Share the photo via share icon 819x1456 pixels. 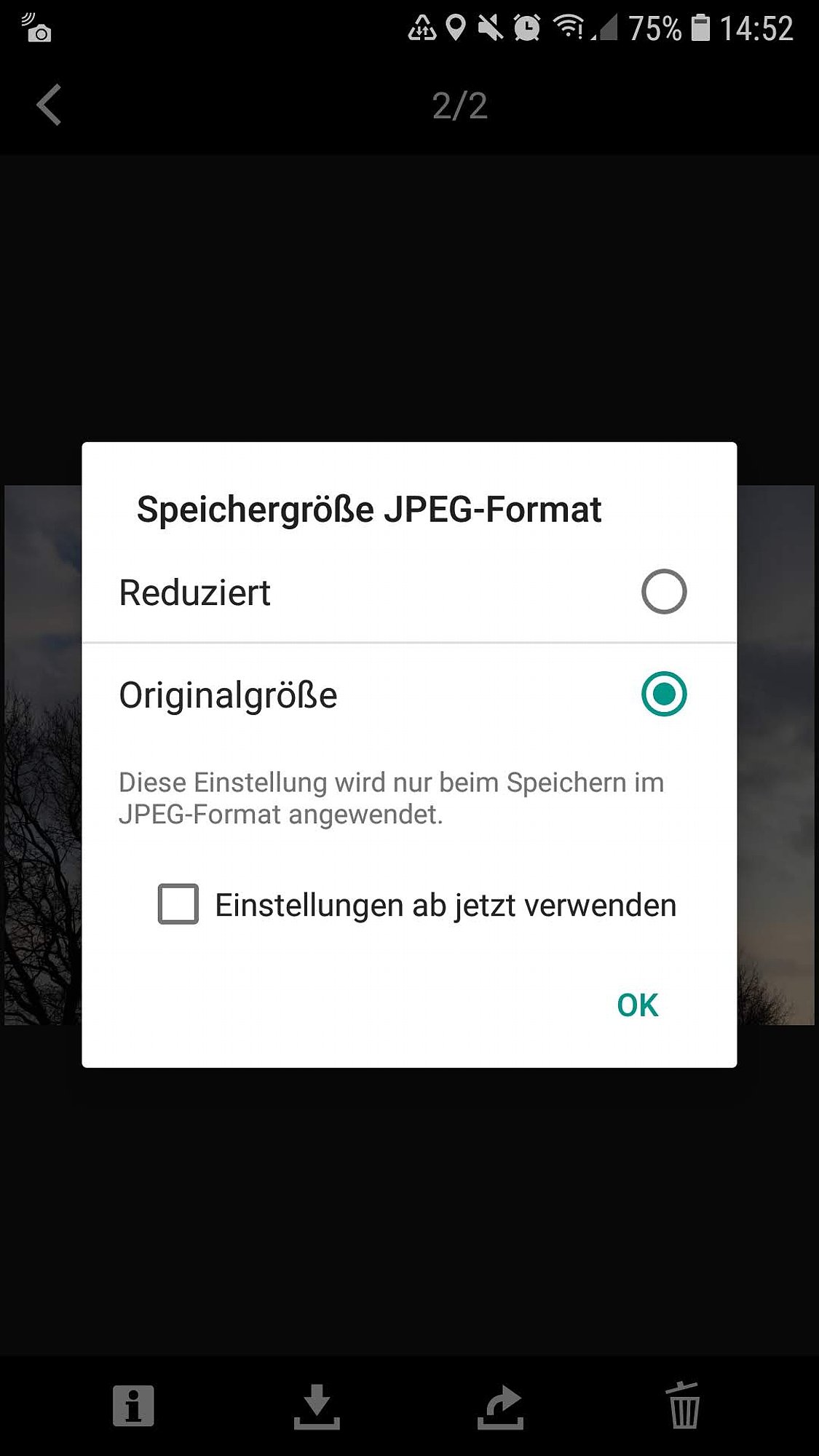(x=501, y=1406)
